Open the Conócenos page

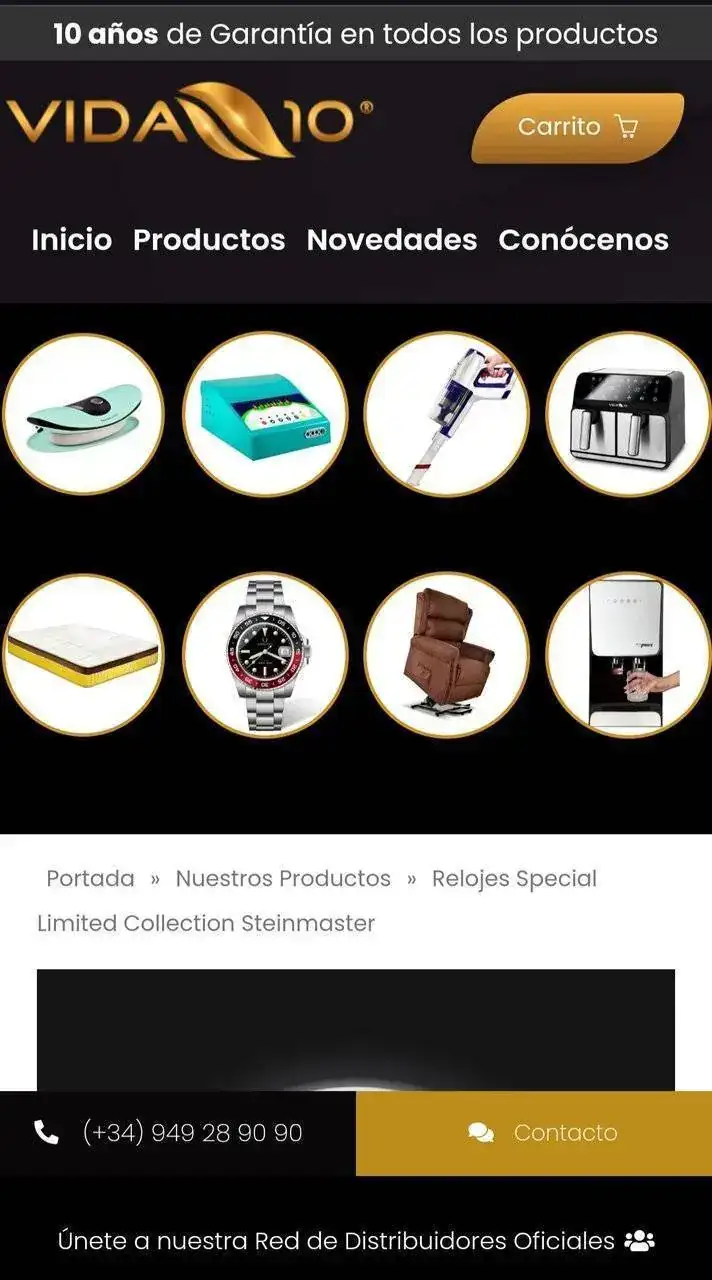click(x=583, y=240)
